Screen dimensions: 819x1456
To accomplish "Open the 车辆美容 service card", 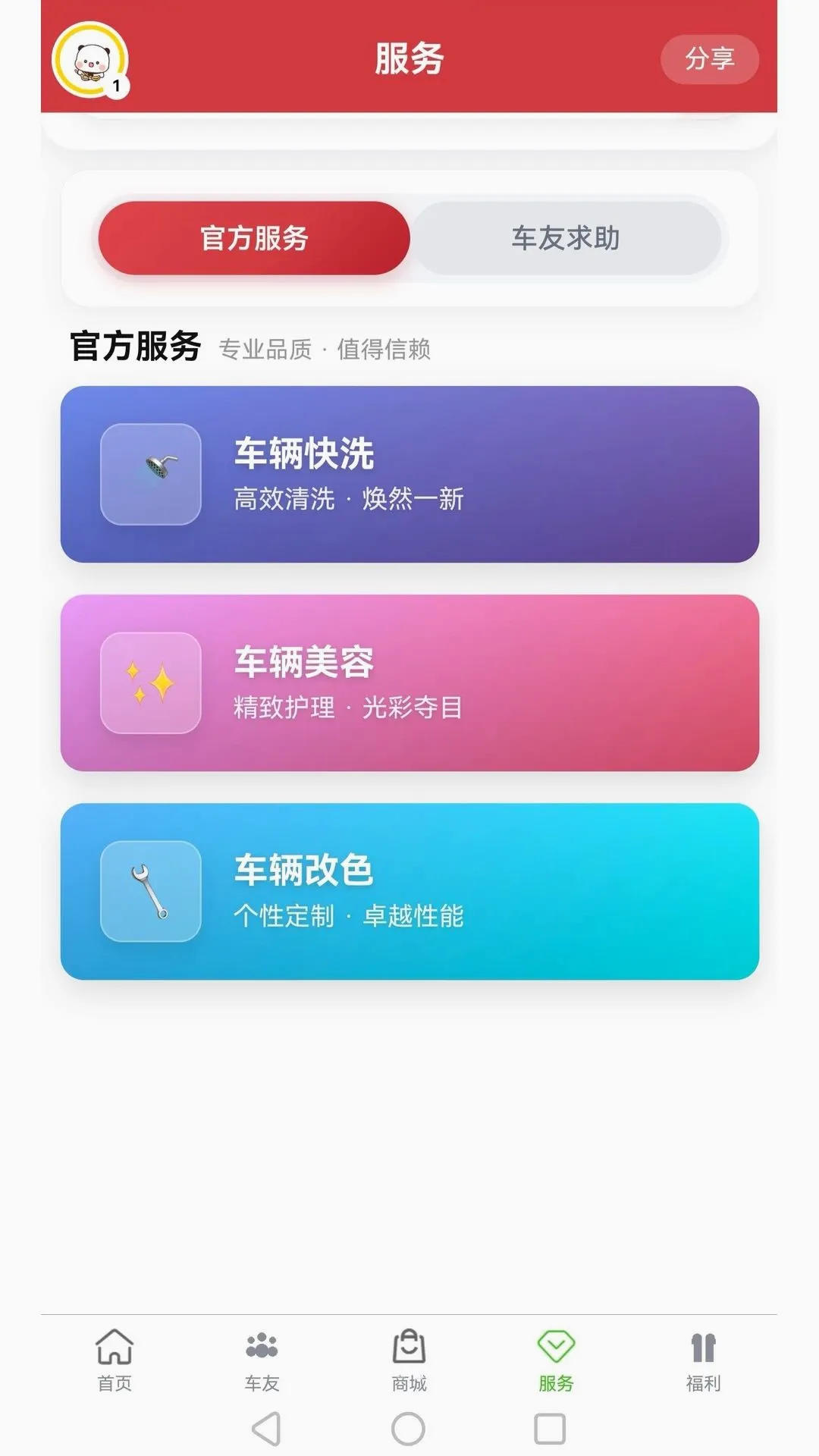I will pyautogui.click(x=409, y=683).
